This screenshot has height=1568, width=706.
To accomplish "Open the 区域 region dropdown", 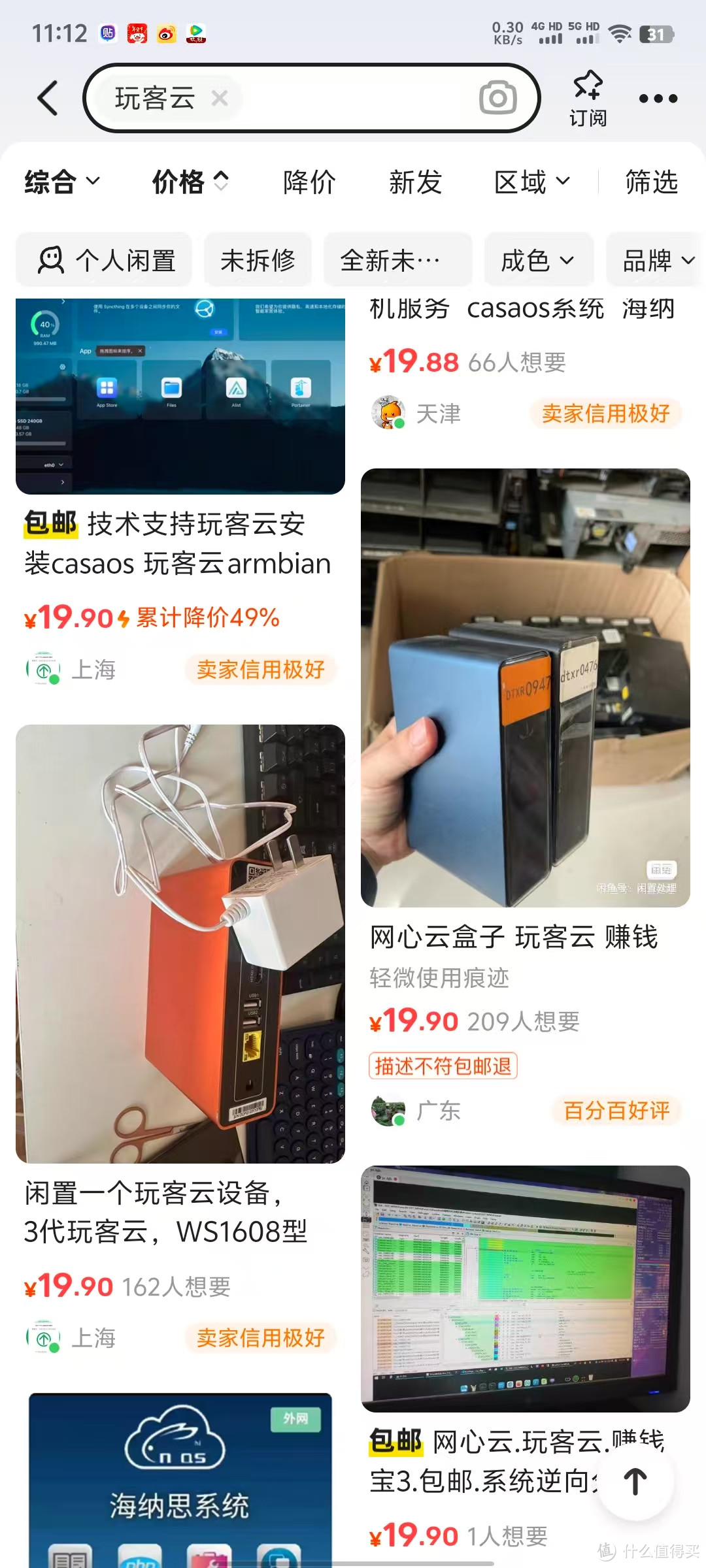I will tap(529, 182).
